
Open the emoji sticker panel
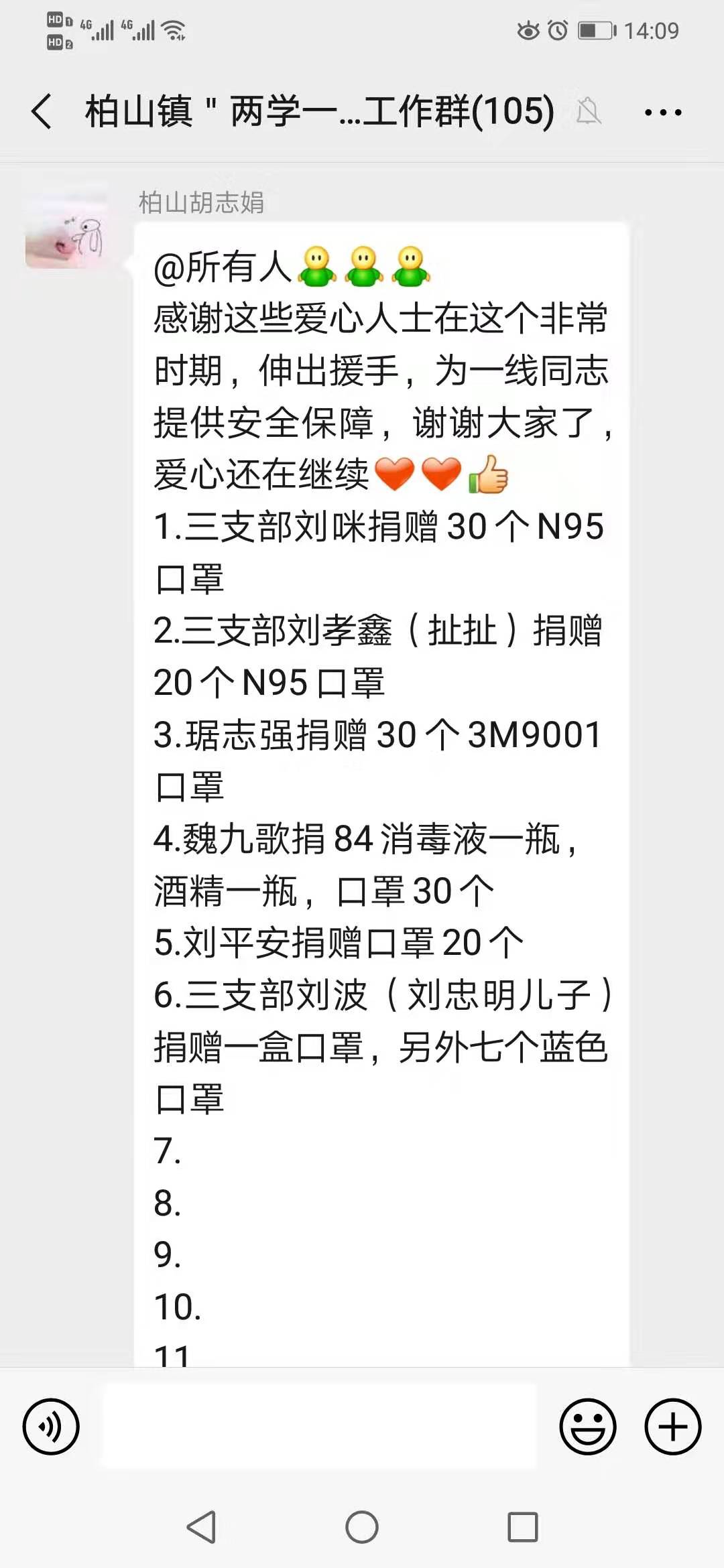coord(588,1427)
